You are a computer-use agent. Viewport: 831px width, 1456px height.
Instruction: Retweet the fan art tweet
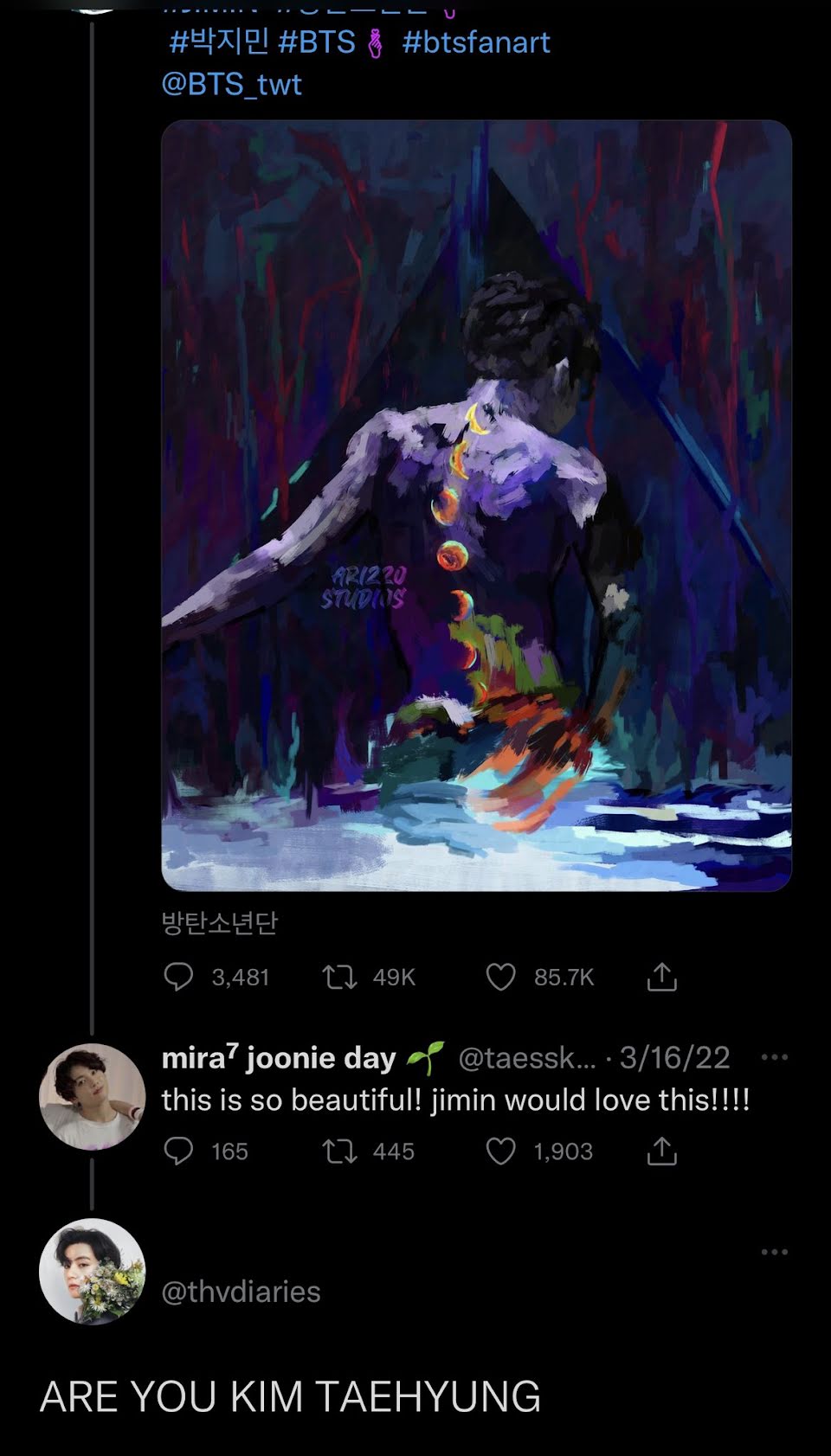339,977
